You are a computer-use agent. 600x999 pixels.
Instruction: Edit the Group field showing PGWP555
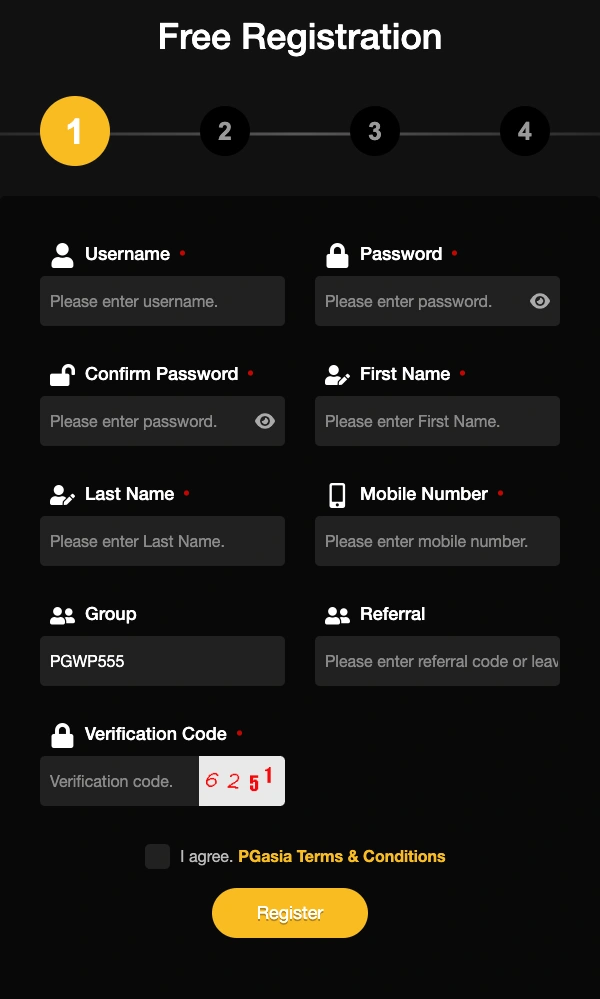[162, 661]
